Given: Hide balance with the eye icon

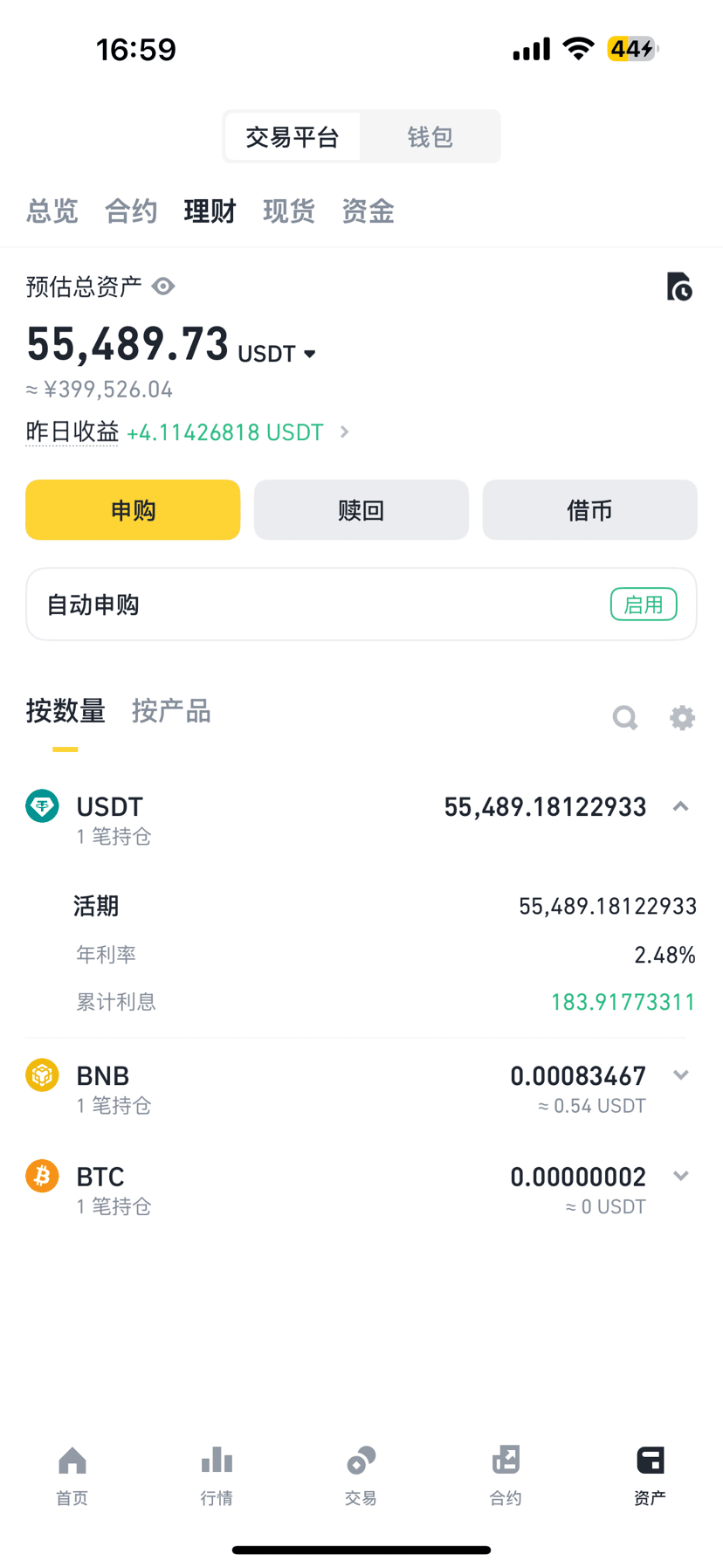Looking at the screenshot, I should [163, 287].
